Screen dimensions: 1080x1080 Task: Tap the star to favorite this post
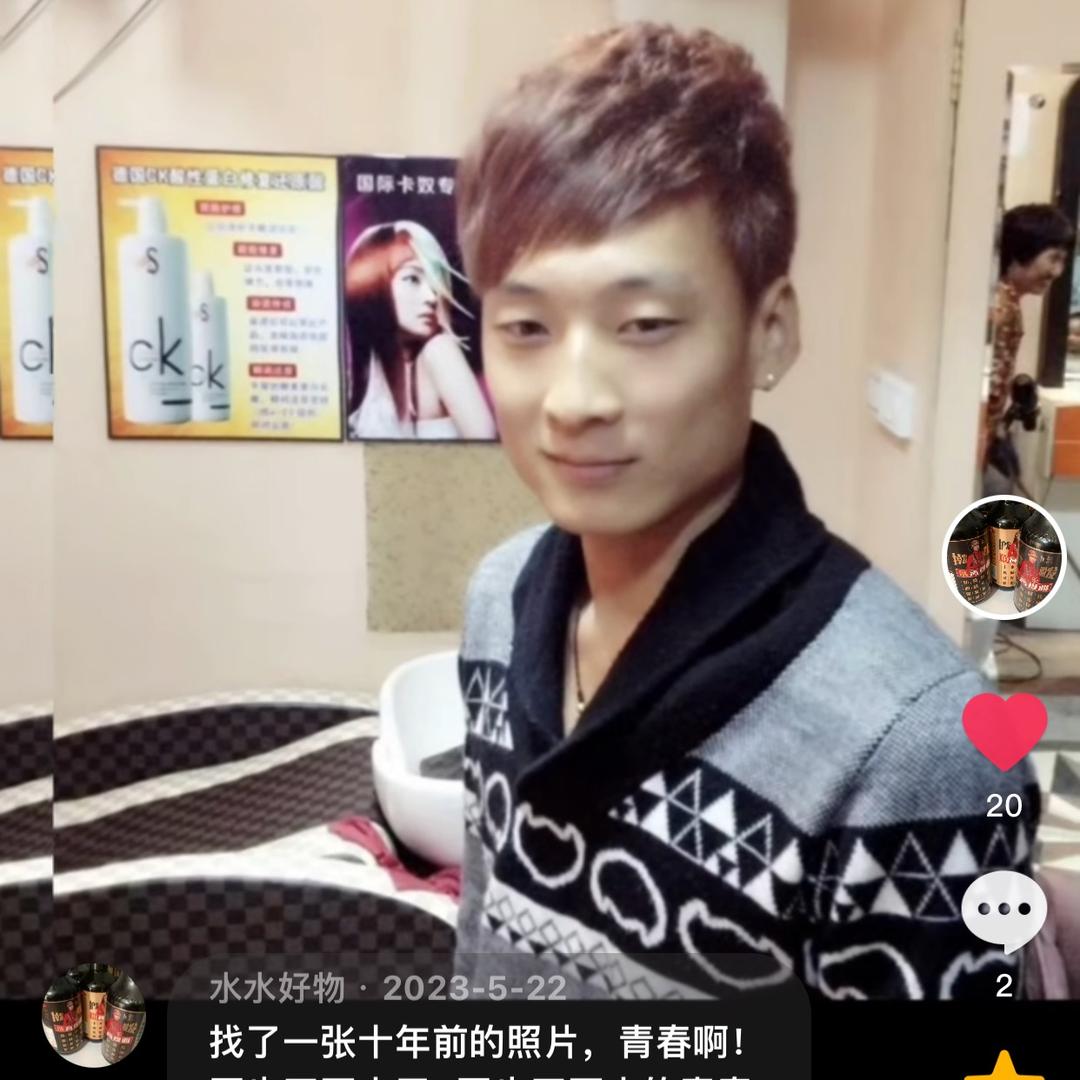pos(1004,1066)
